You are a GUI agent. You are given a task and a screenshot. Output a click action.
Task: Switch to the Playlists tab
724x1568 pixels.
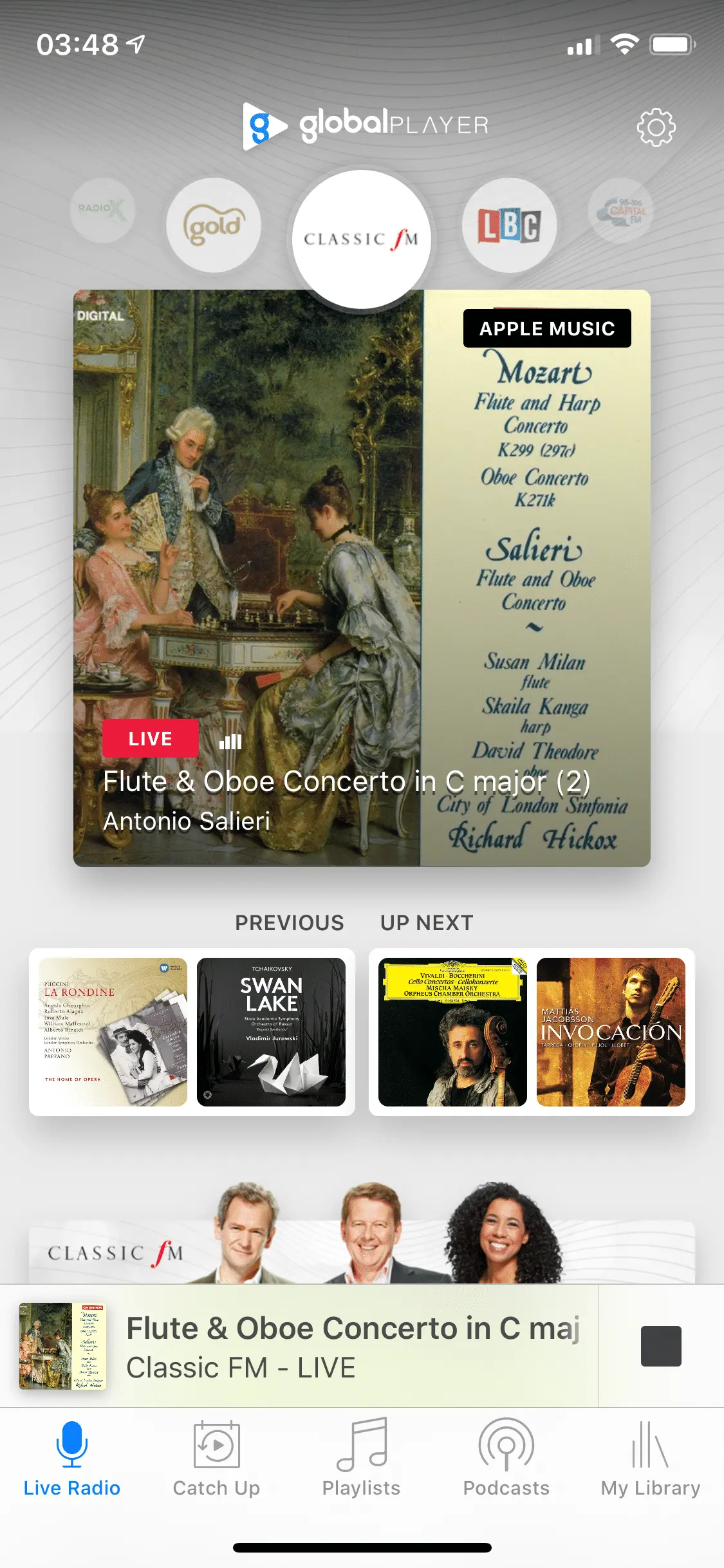pos(362,1459)
